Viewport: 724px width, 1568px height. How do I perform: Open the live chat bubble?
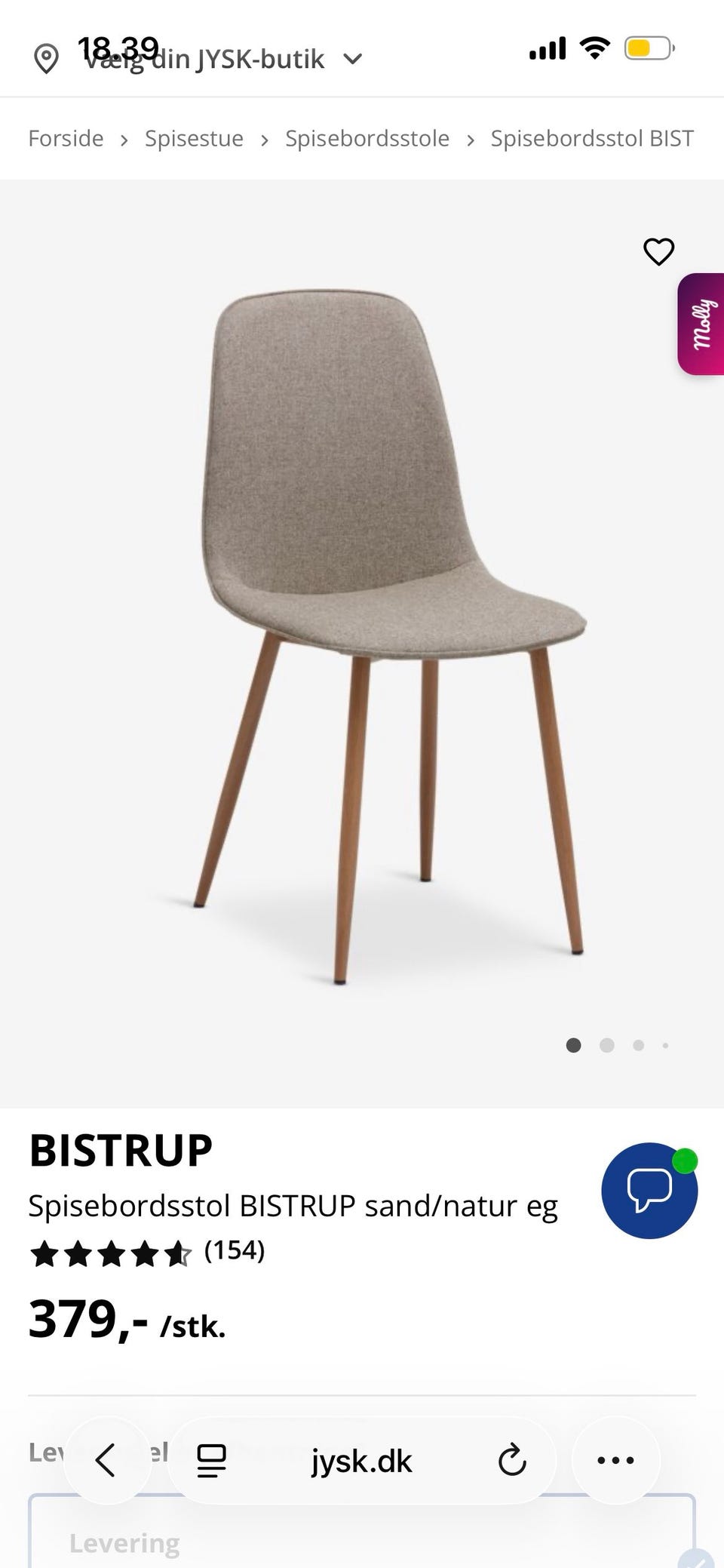pyautogui.click(x=649, y=1190)
